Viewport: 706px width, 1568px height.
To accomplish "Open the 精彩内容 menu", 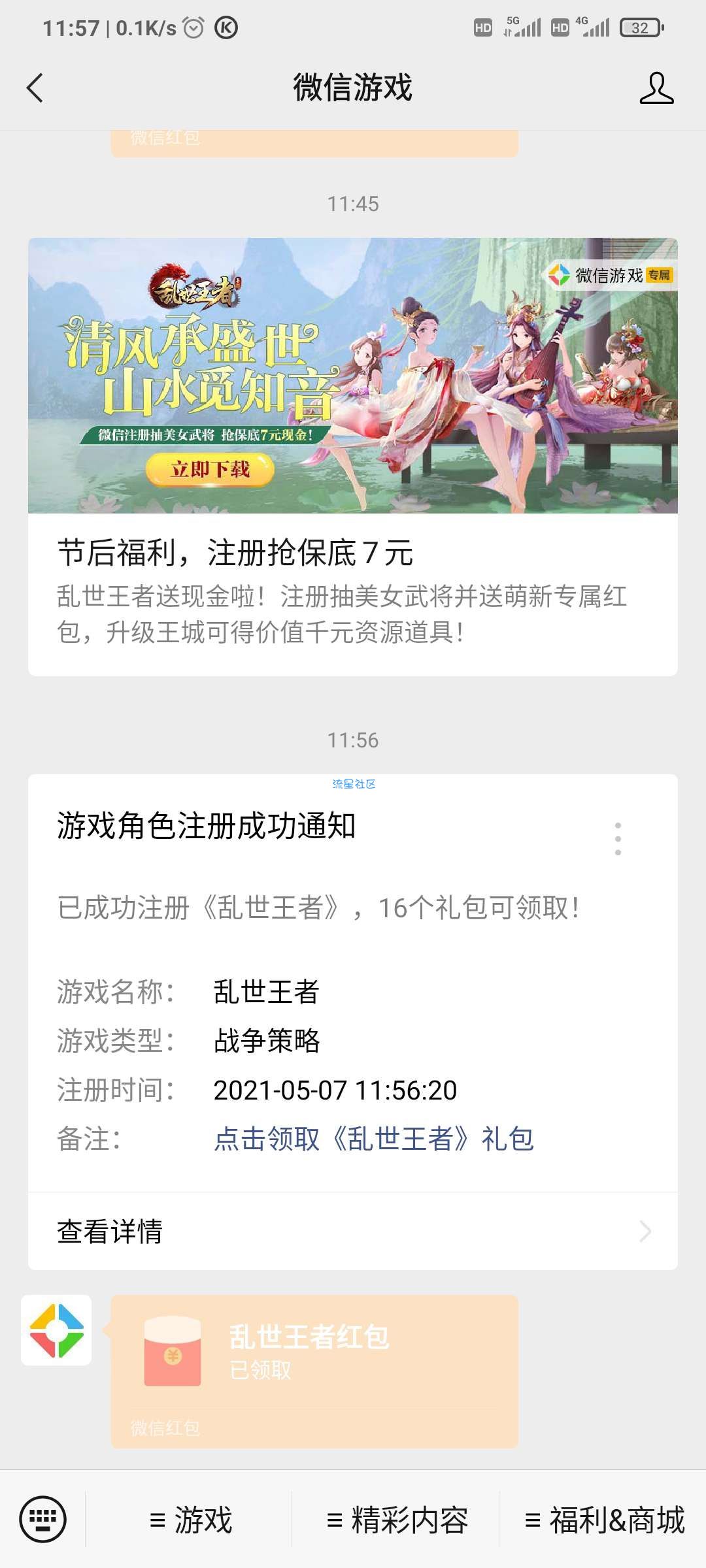I will pyautogui.click(x=397, y=1520).
